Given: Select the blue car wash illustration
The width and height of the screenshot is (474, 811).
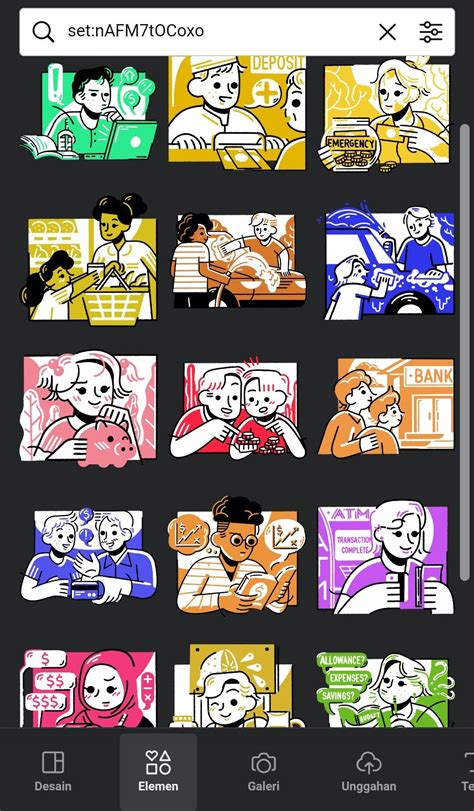Looking at the screenshot, I should click(386, 264).
